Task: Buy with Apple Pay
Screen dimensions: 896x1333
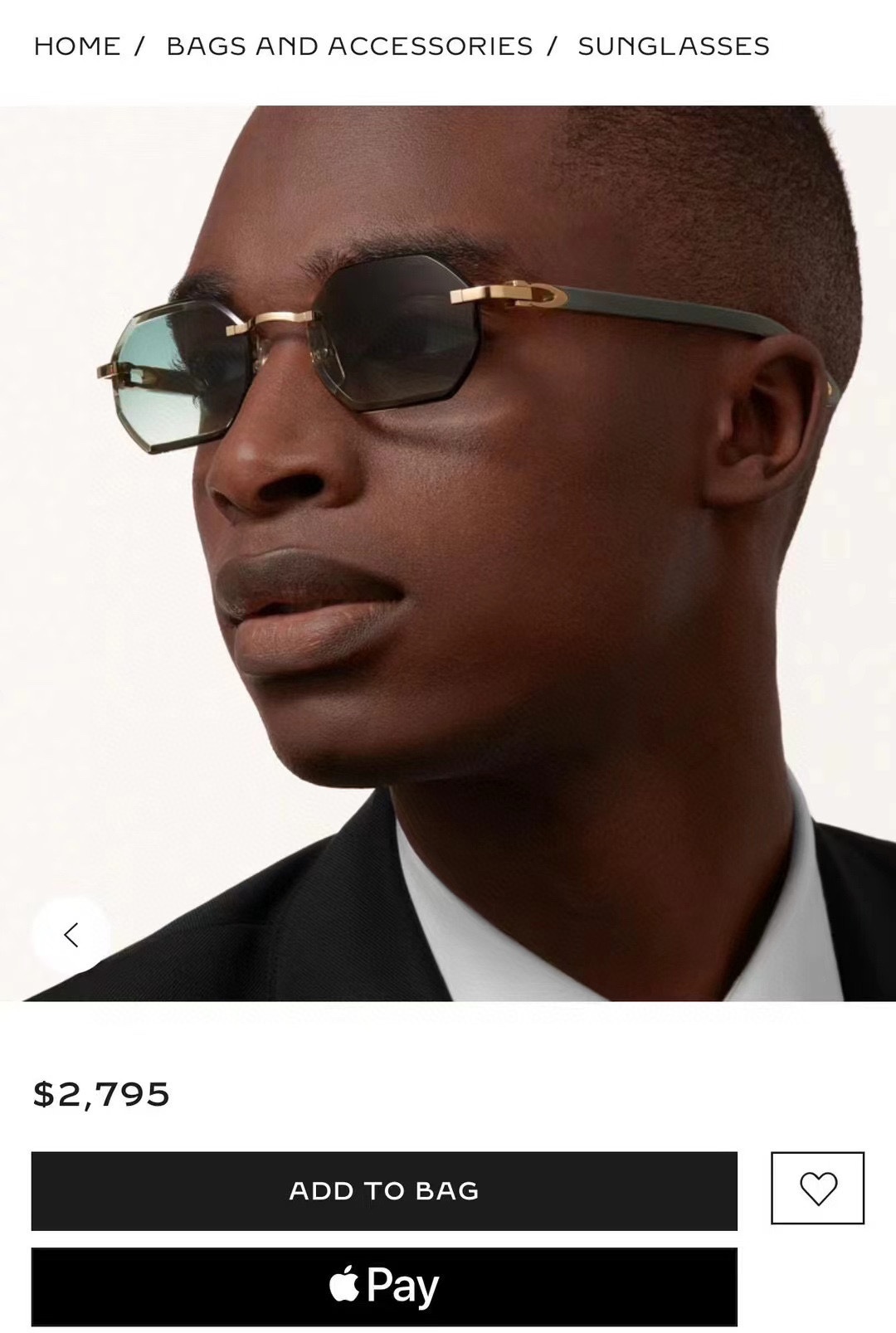Action: pos(384,1286)
